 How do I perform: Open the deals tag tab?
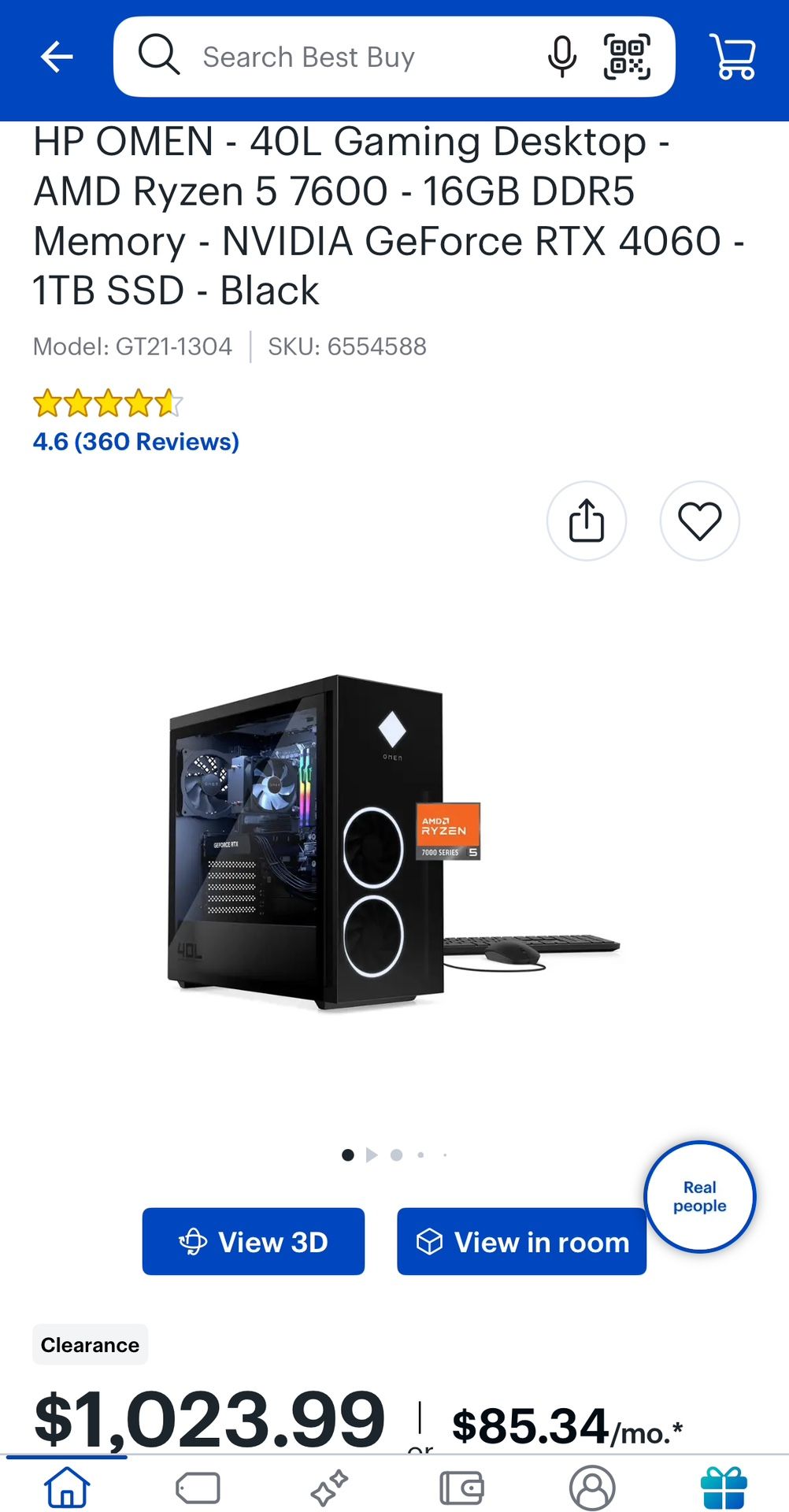tap(198, 1487)
